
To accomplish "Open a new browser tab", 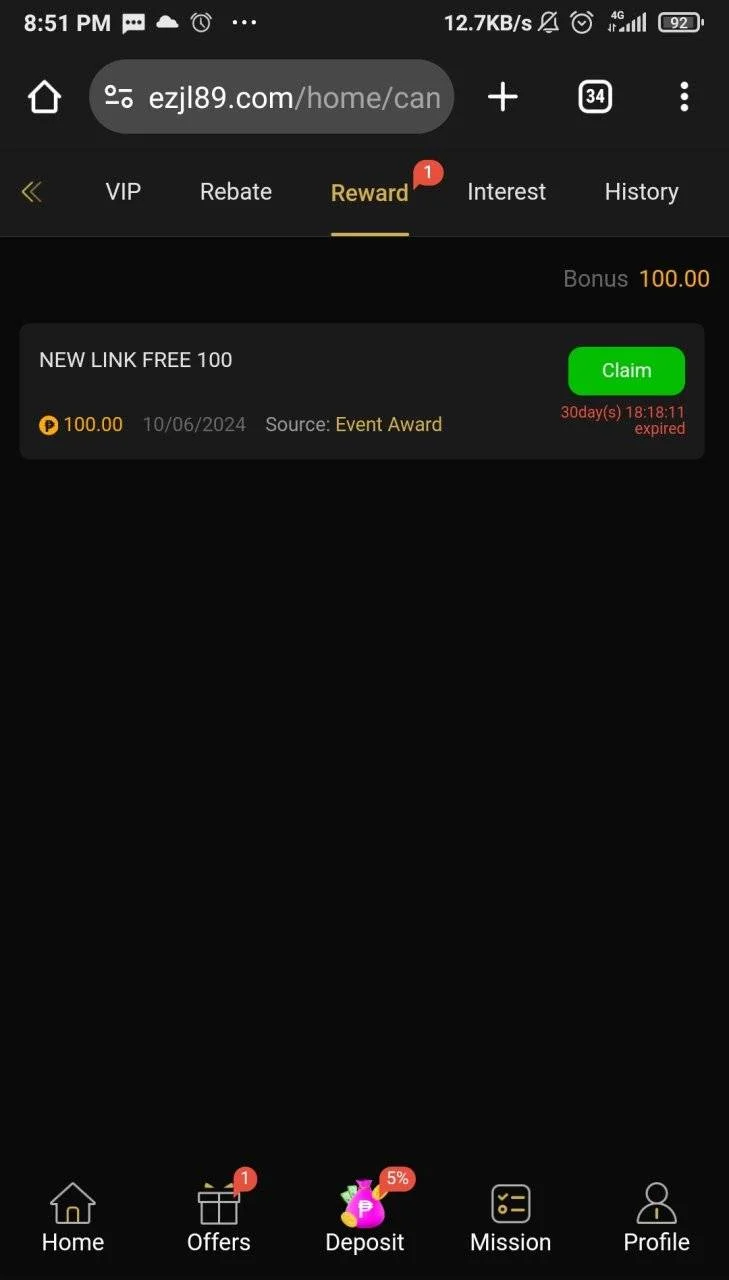I will pos(502,97).
